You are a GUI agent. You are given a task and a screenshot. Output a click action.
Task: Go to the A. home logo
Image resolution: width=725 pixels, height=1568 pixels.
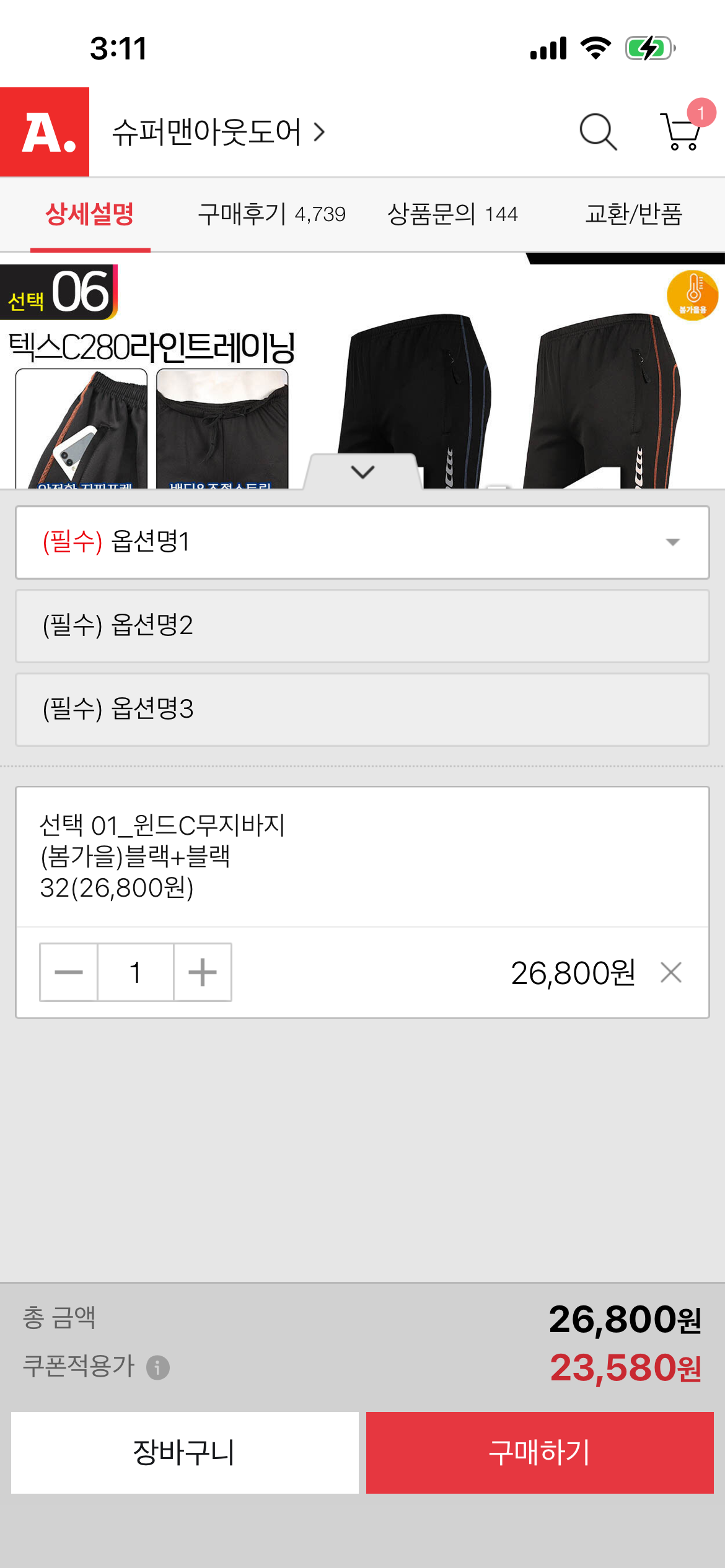point(45,132)
